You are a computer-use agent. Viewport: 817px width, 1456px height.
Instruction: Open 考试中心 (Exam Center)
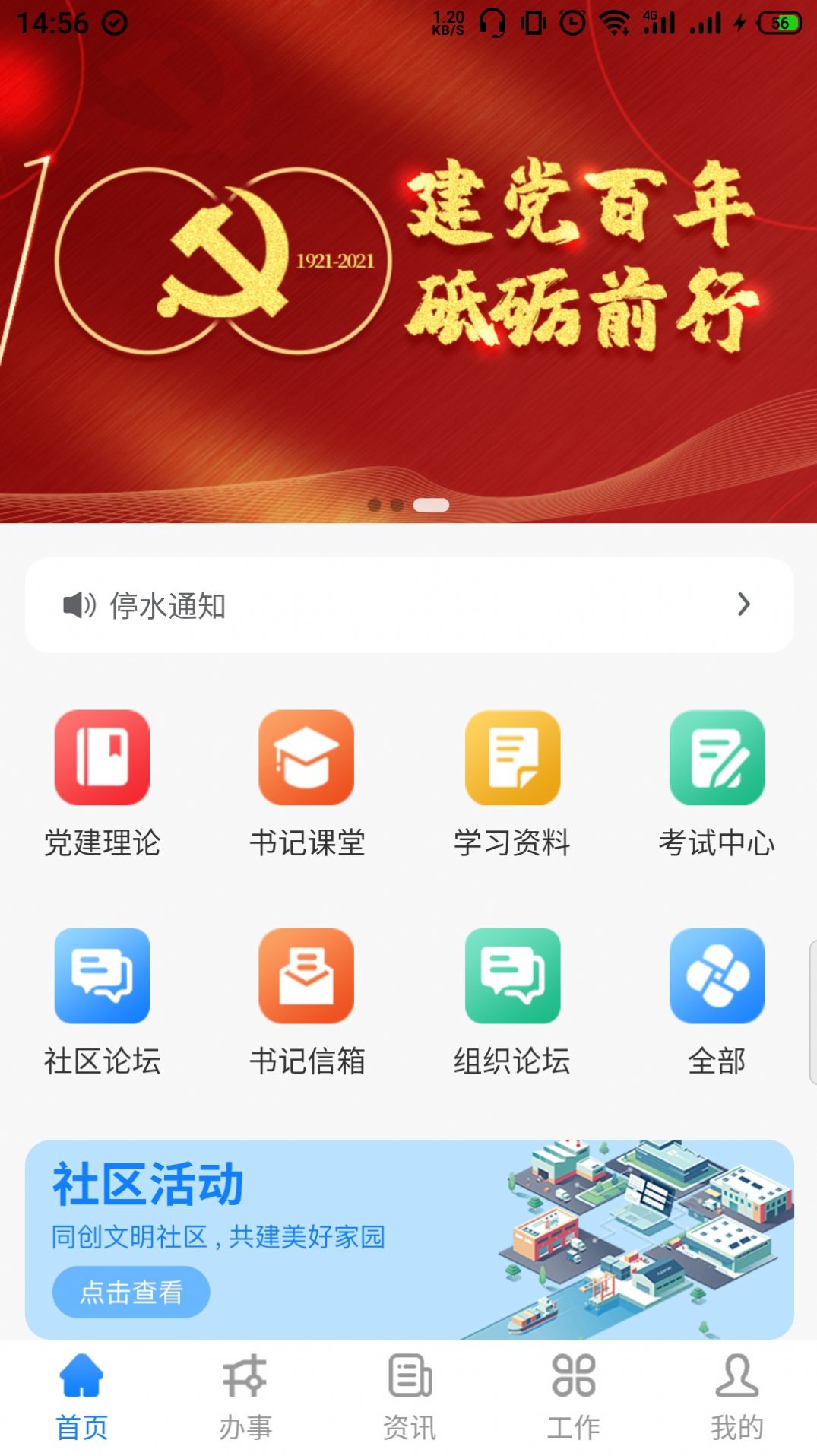(717, 783)
